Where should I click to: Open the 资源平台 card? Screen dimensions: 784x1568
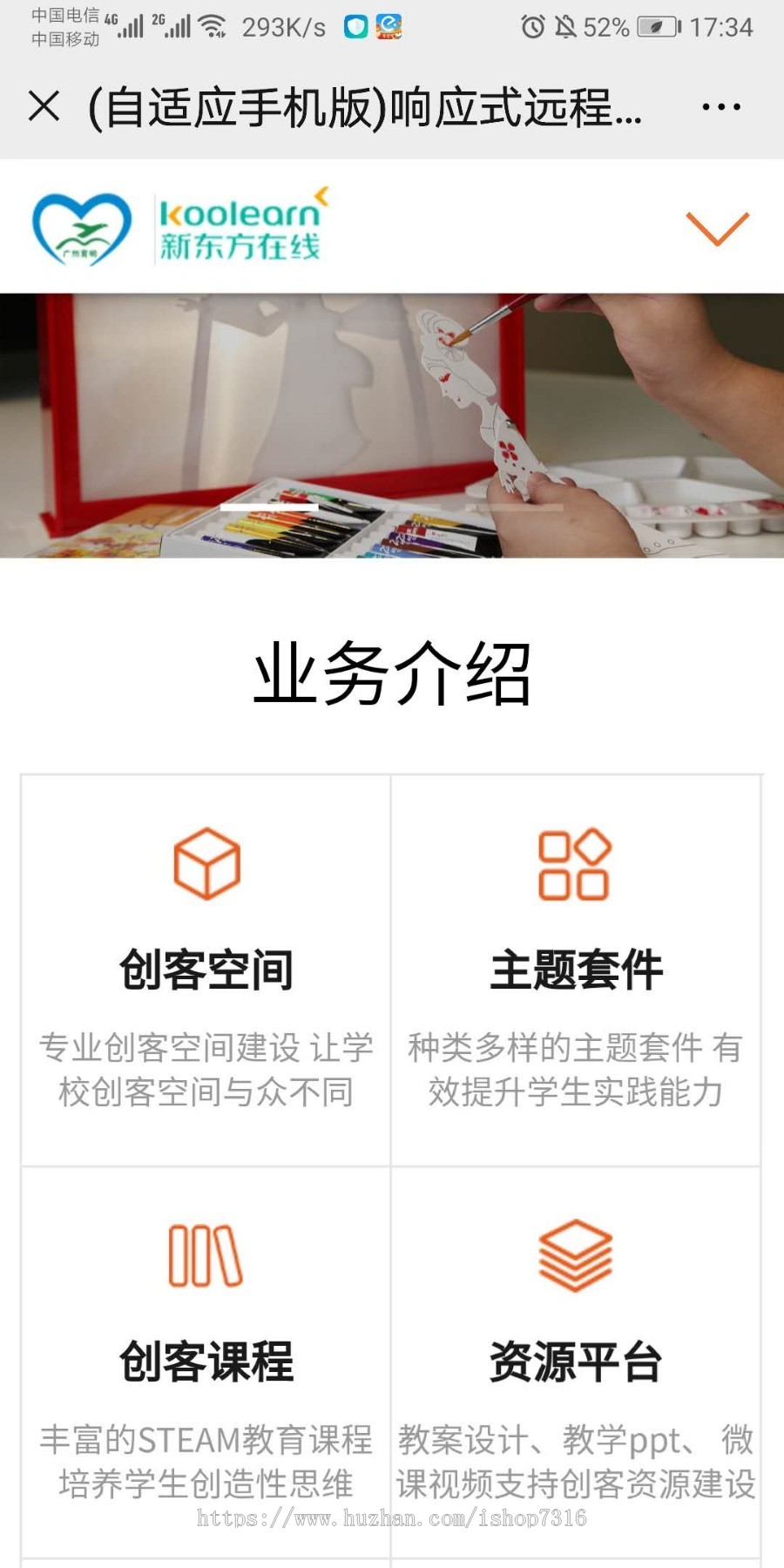pyautogui.click(x=576, y=1361)
